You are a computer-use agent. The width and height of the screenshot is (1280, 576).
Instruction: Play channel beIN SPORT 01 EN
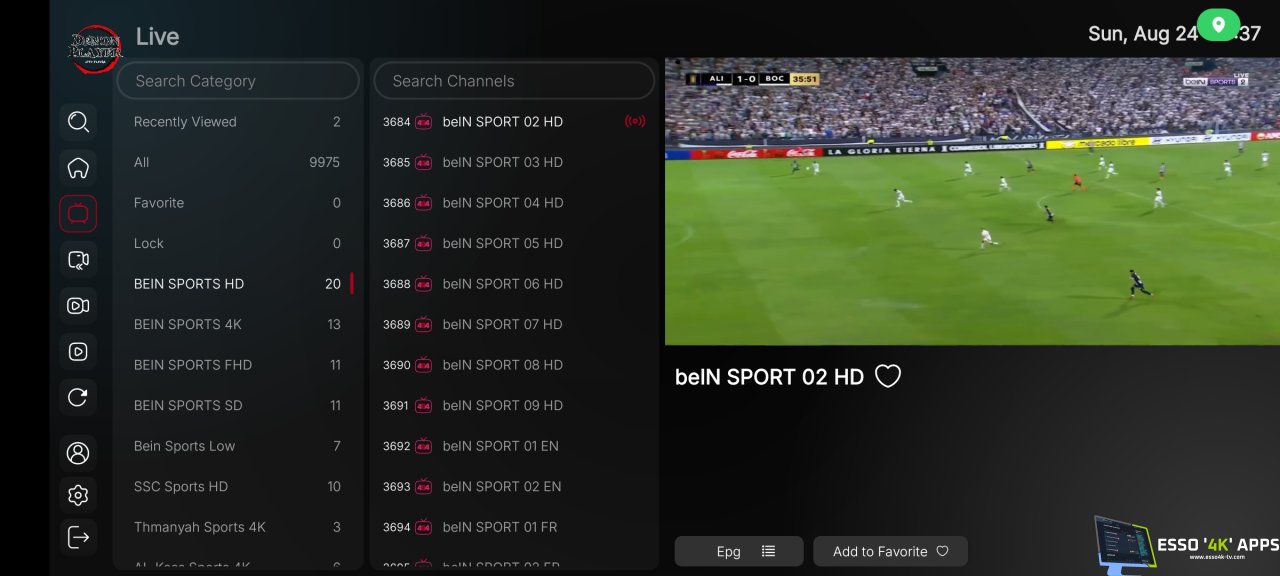[x=500, y=446]
